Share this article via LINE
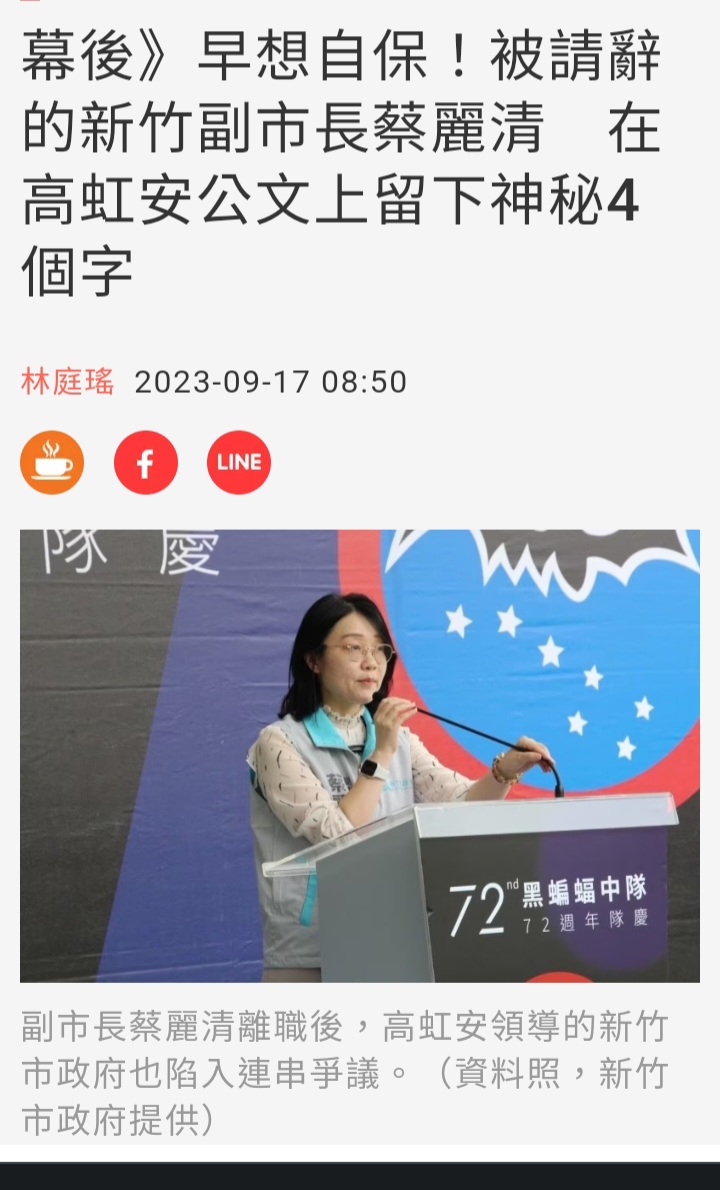Screen dimensions: 720x1190 239,462
